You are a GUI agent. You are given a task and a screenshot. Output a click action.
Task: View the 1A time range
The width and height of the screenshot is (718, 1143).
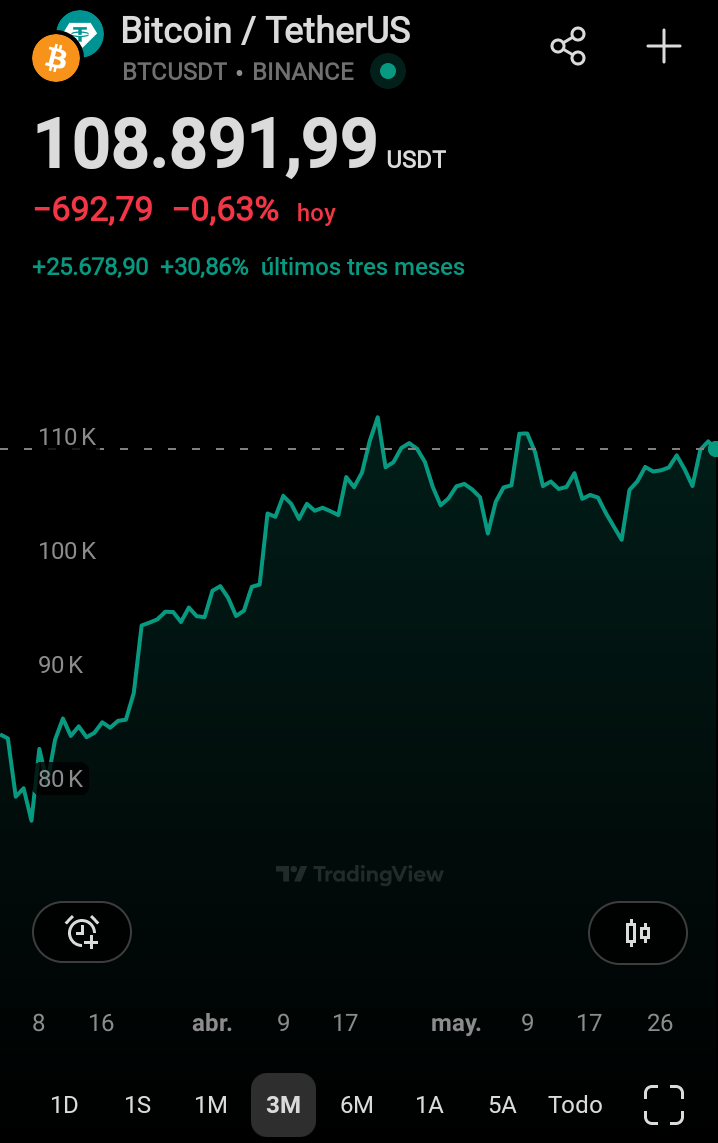[x=429, y=1105]
